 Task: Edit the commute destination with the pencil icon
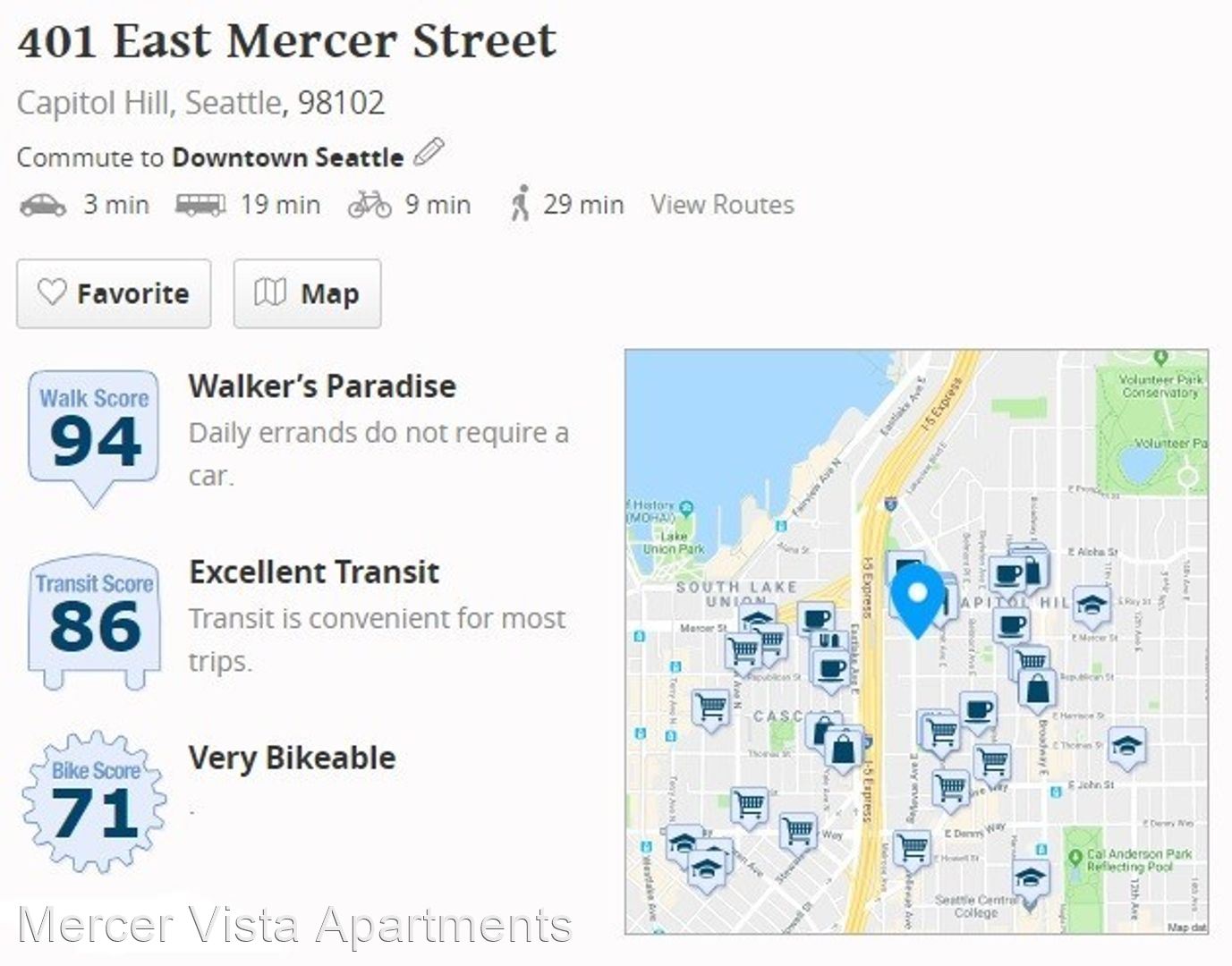[x=429, y=153]
